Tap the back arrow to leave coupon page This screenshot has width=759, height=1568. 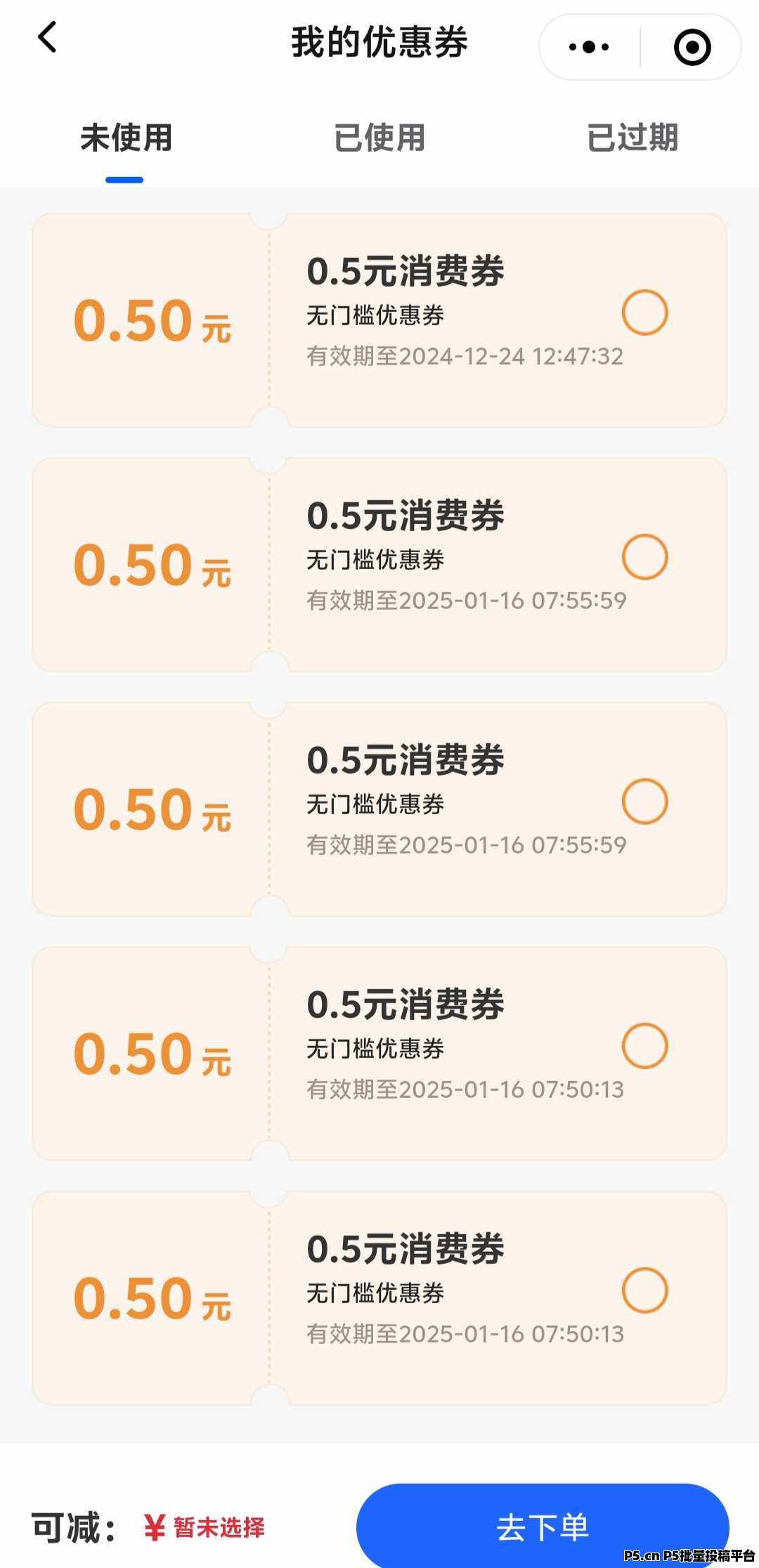[x=46, y=40]
